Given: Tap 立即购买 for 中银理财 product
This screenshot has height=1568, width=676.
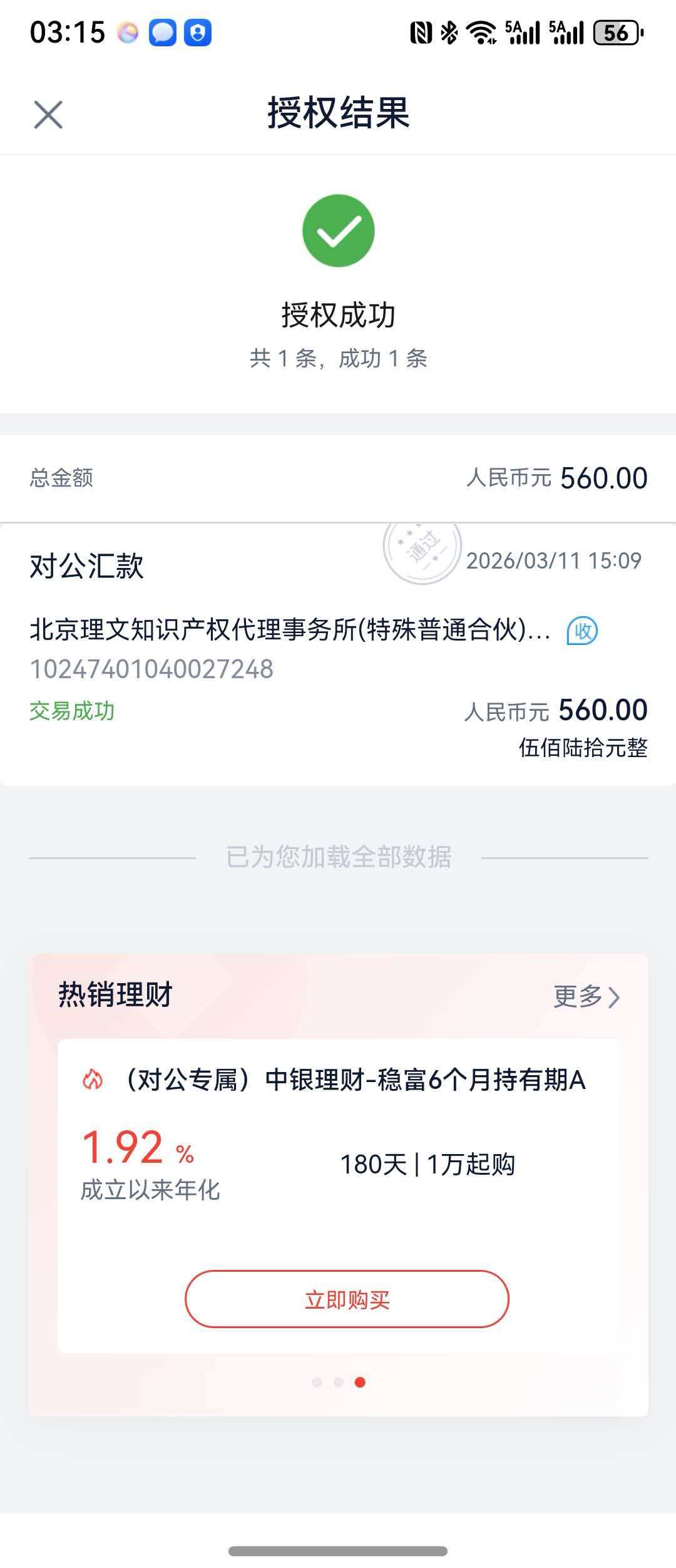Looking at the screenshot, I should click(x=347, y=1299).
